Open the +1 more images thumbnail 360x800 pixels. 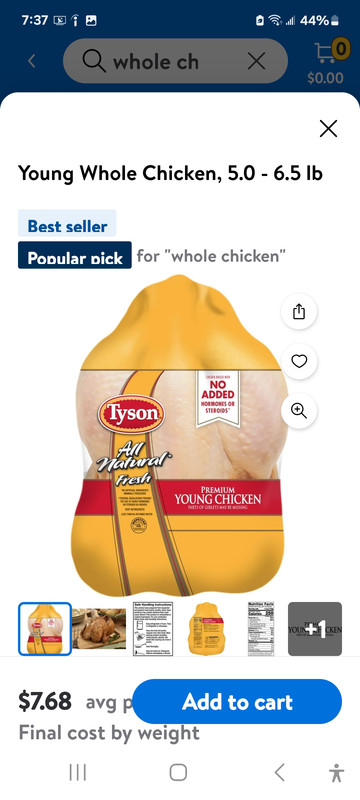coord(315,629)
